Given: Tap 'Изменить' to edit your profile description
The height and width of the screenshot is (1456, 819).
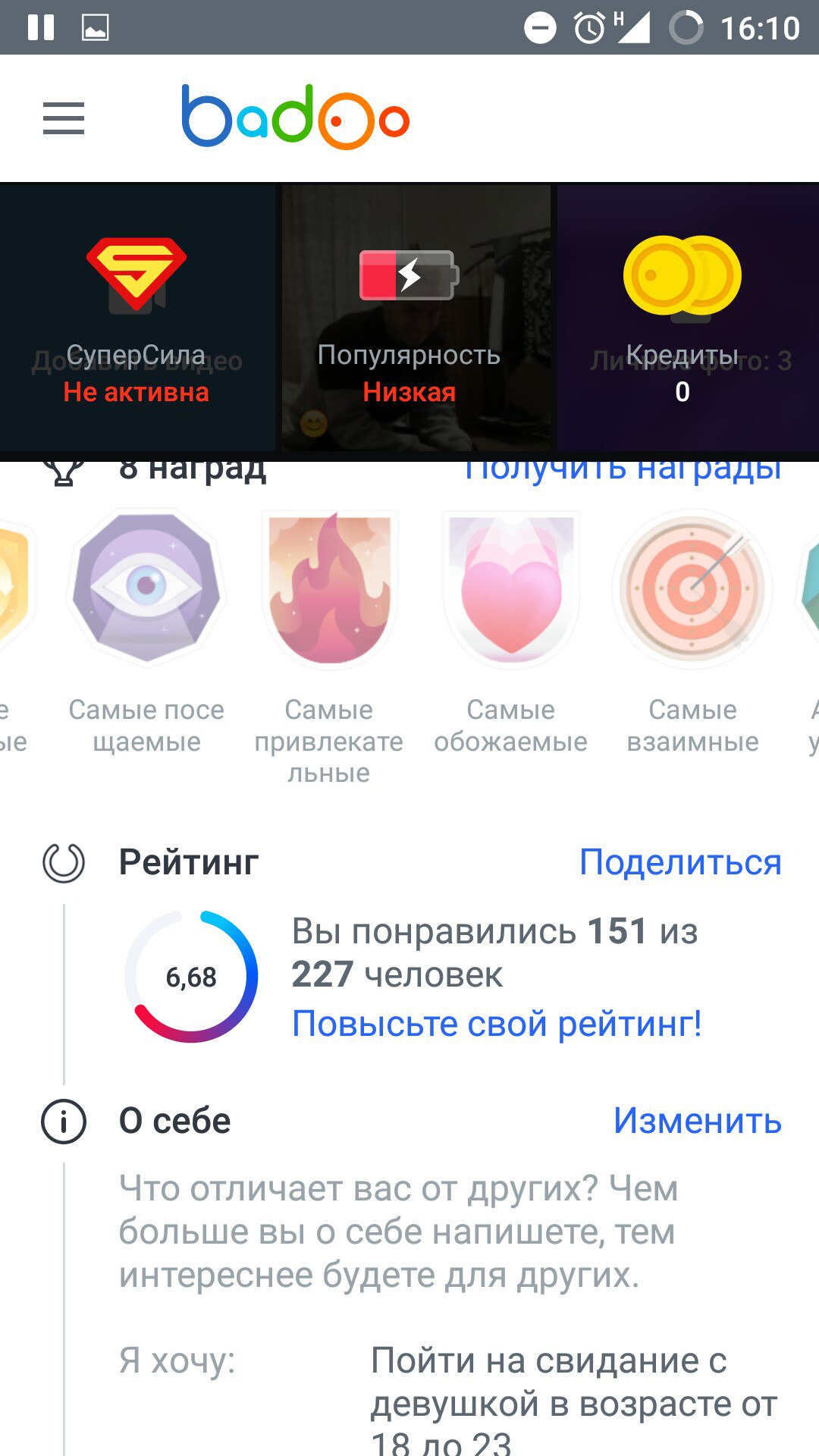Looking at the screenshot, I should click(696, 1121).
